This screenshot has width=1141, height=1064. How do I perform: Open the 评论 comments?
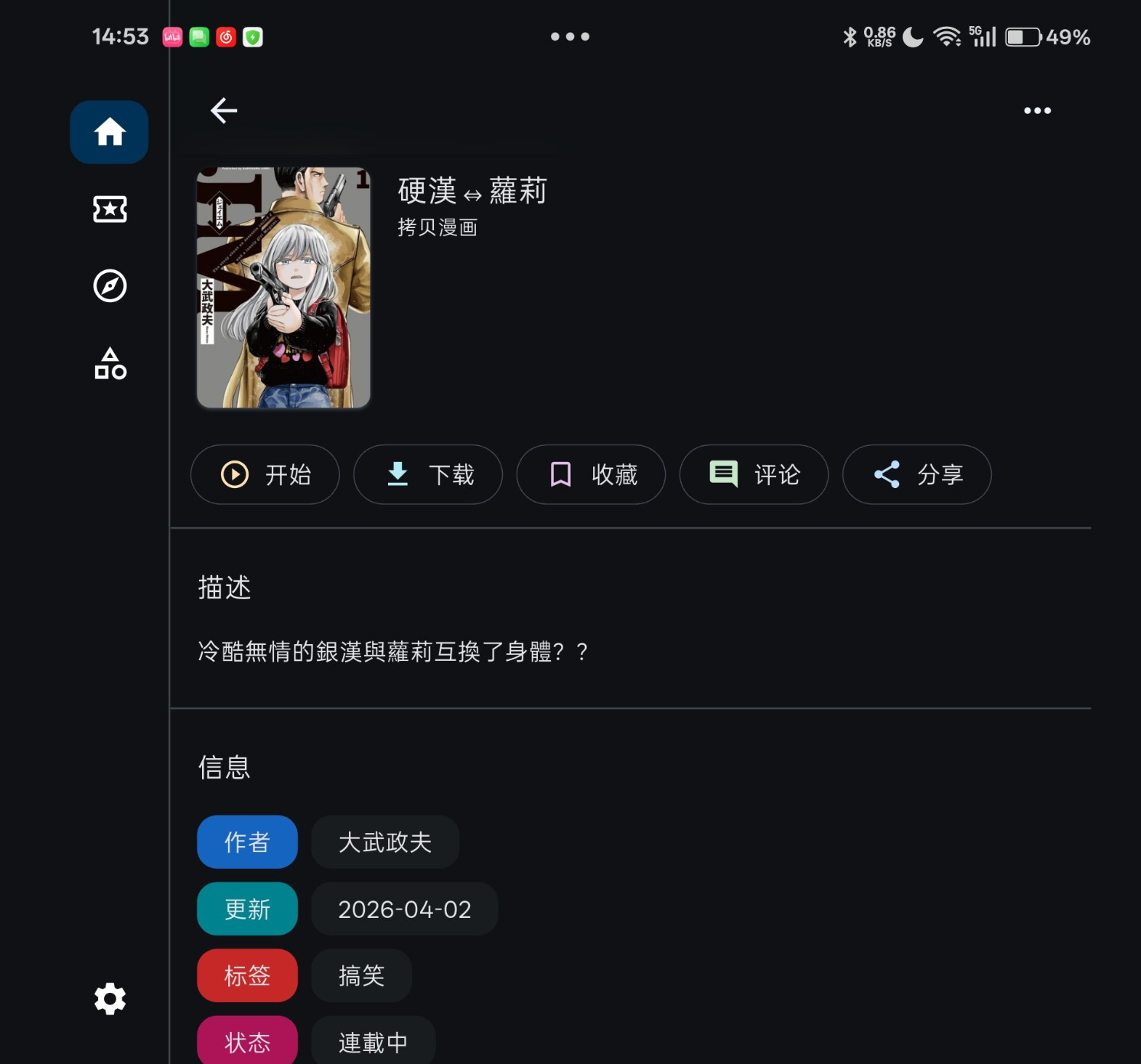754,475
